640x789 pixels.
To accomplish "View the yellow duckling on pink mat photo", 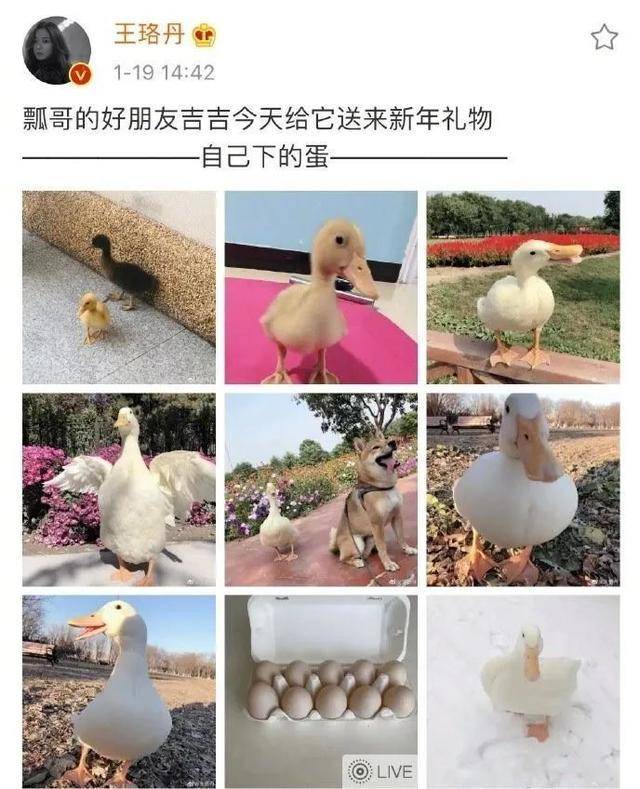I will coord(321,288).
